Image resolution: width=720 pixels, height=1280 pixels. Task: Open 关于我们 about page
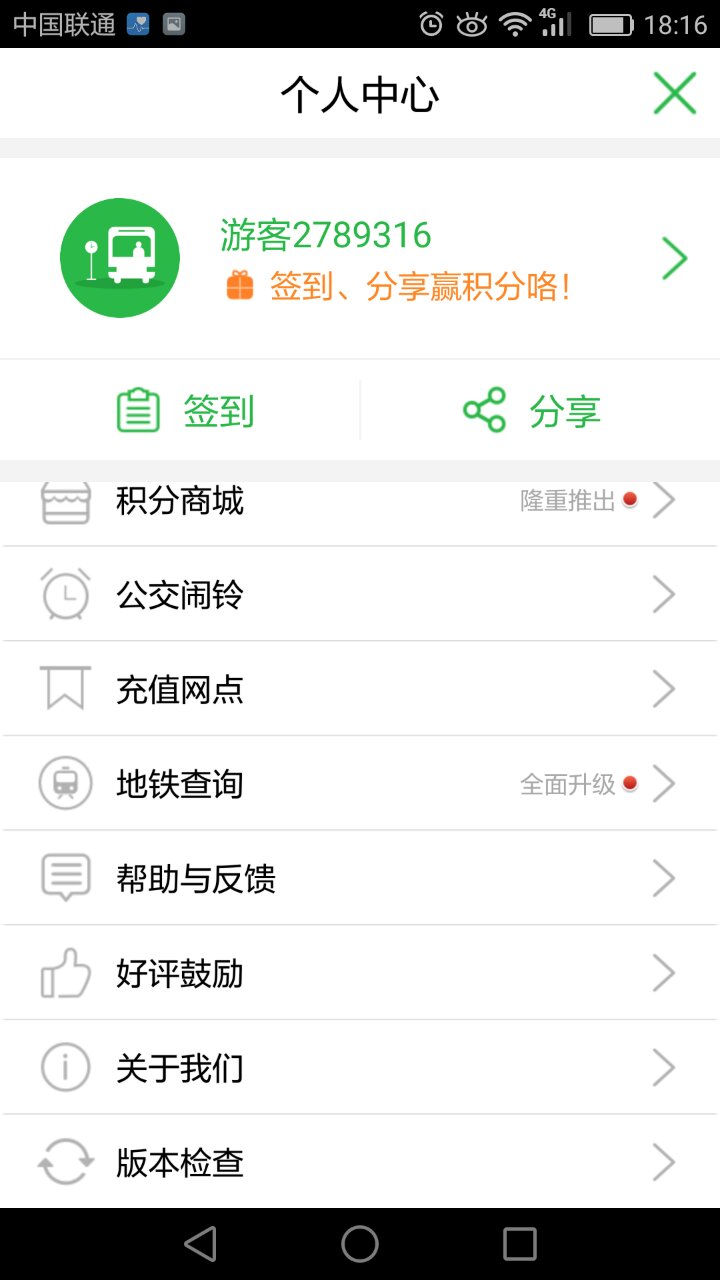pyautogui.click(x=360, y=1068)
